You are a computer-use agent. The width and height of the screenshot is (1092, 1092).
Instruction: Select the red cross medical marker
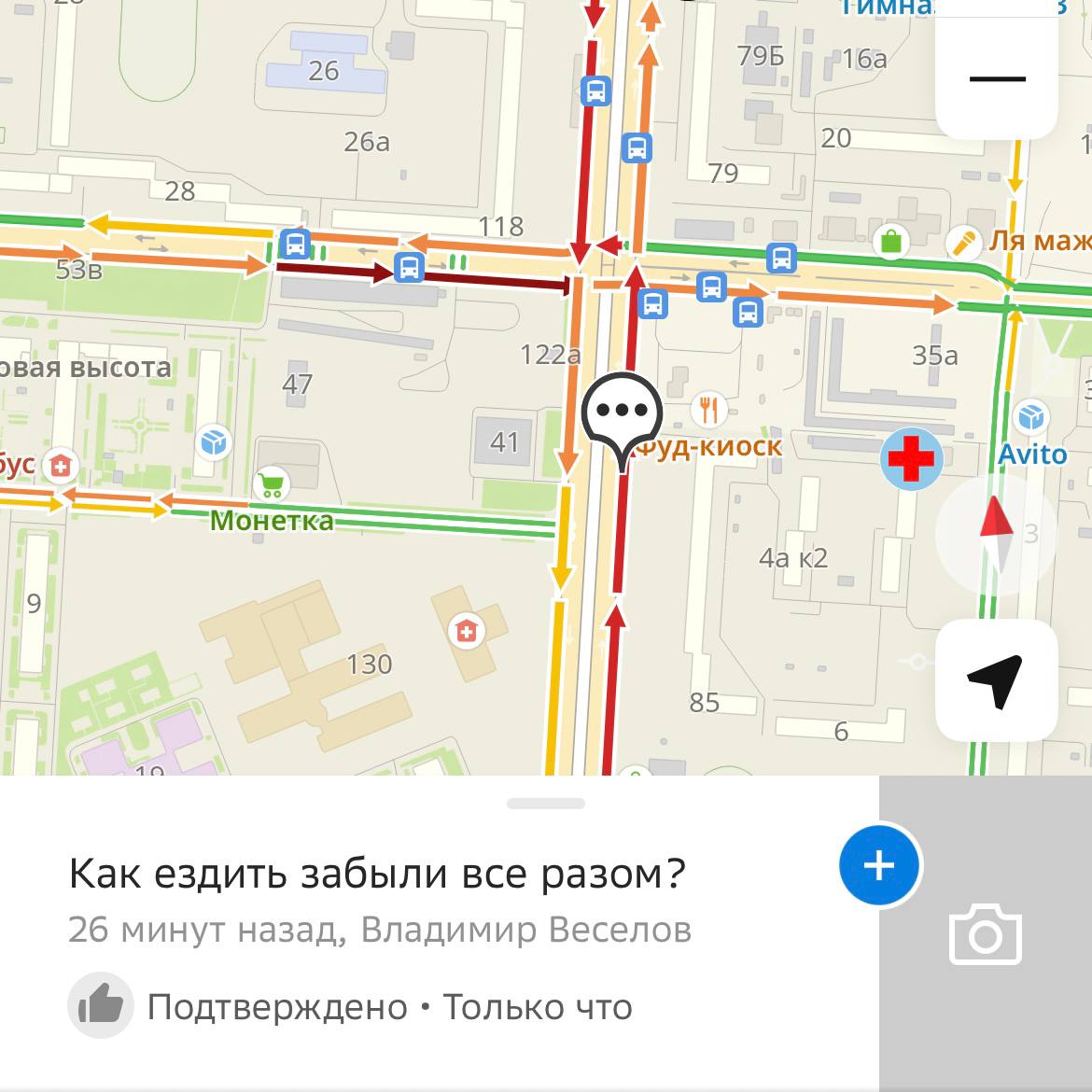[911, 458]
